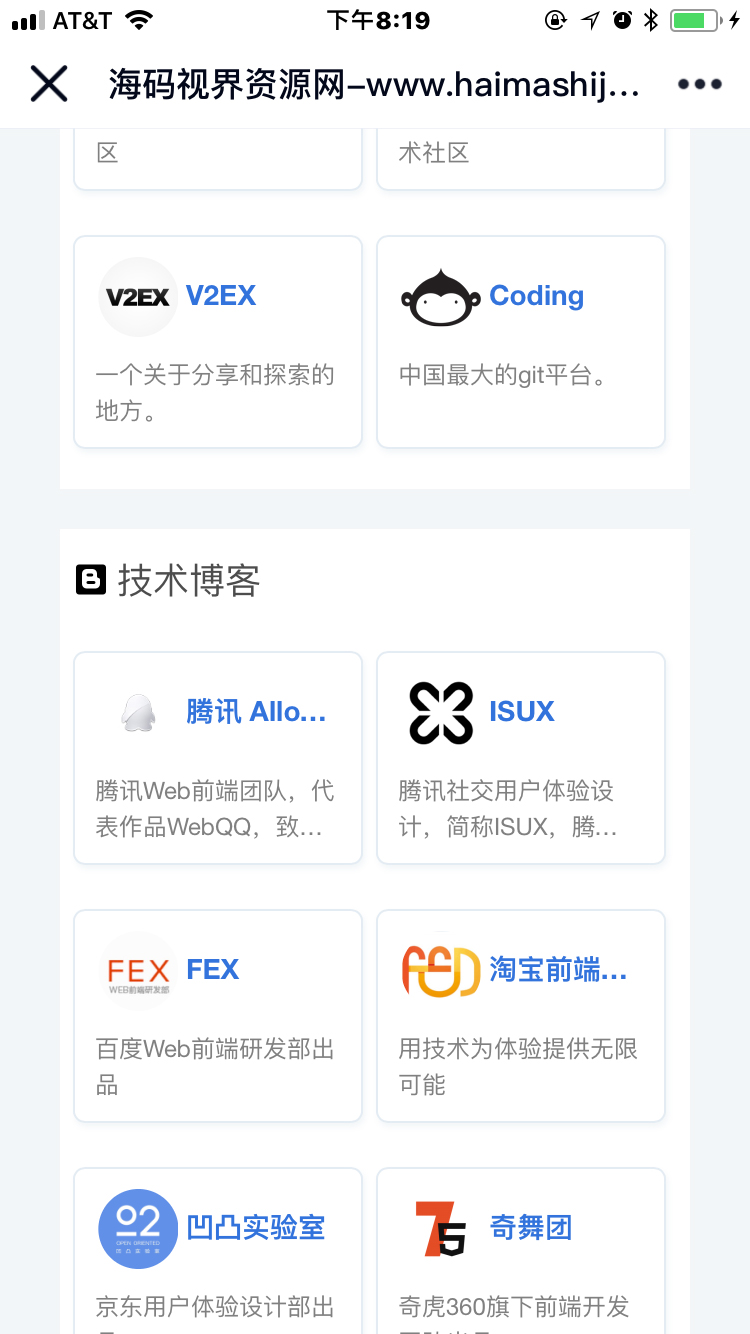The image size is (750, 1334).
Task: Open ISUX via its logo icon
Action: (x=440, y=712)
